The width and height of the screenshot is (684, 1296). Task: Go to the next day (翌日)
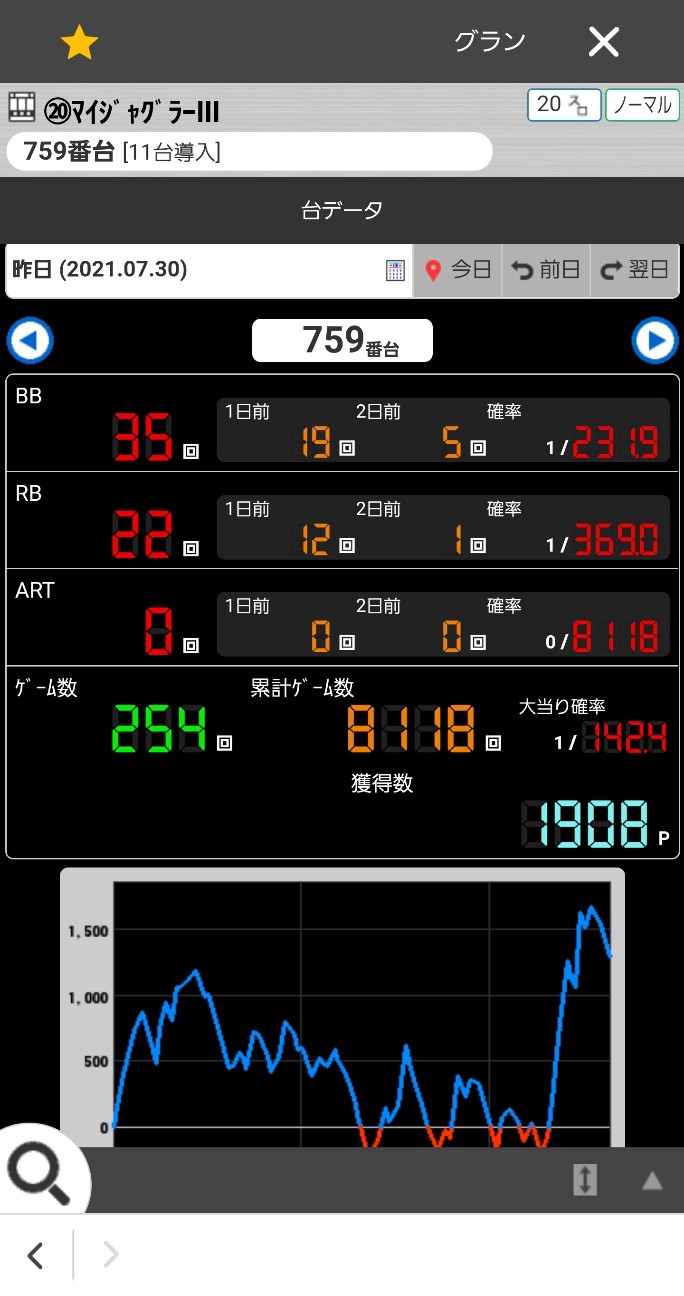(635, 270)
